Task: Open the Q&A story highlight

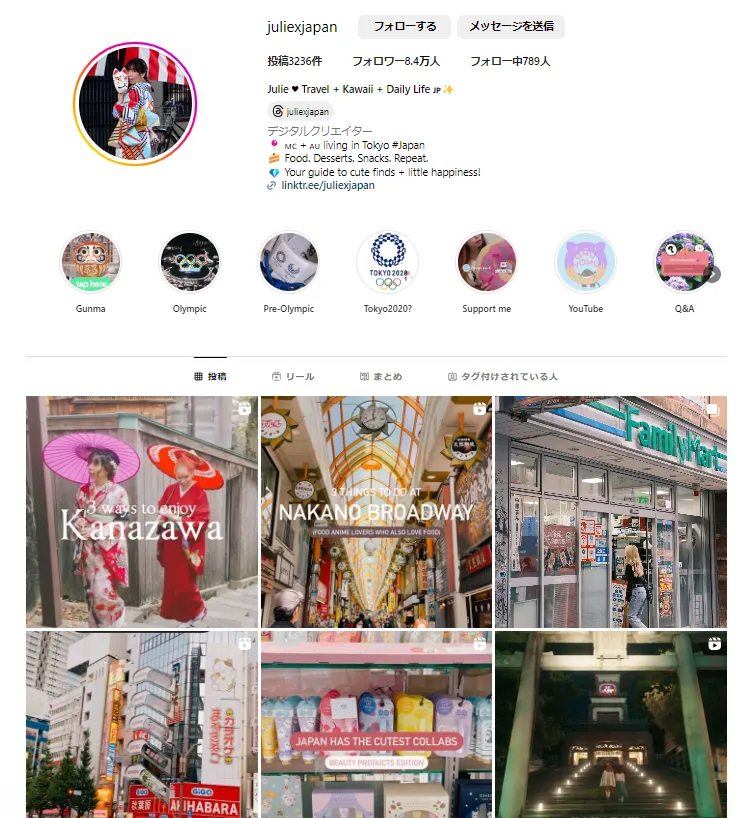Action: point(683,262)
